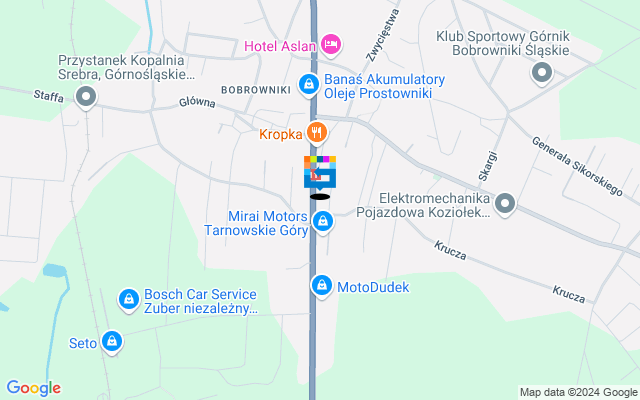Image resolution: width=640 pixels, height=400 pixels.
Task: Select the Przystanek Kopalnia Srebra marker
Action: (86, 96)
